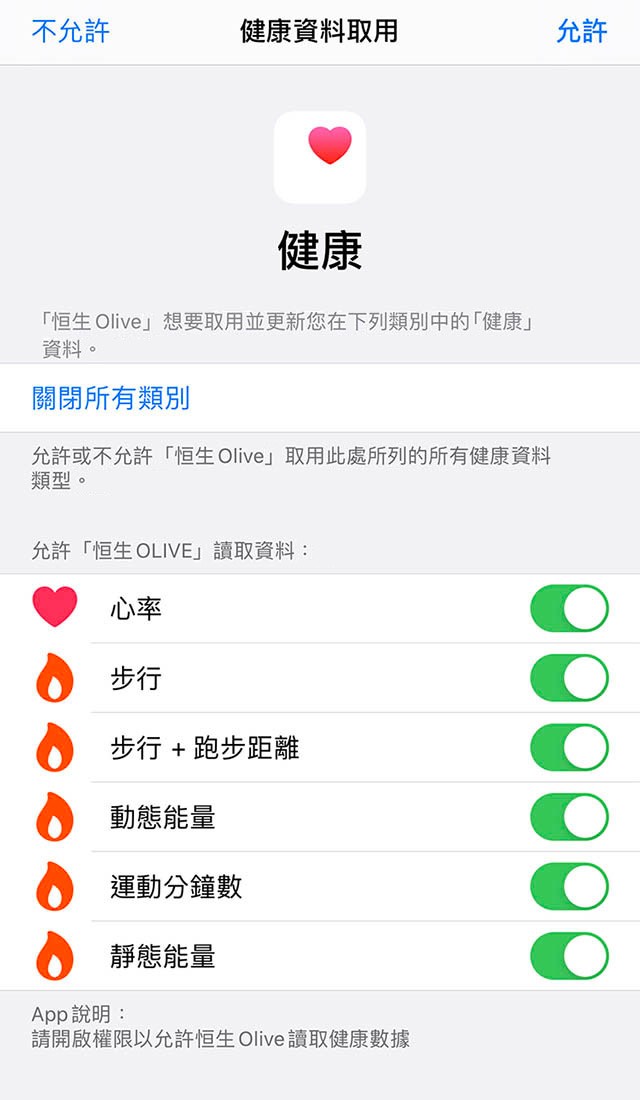This screenshot has width=640, height=1100.
Task: Switch off 運動分鐘數 access
Action: click(569, 886)
